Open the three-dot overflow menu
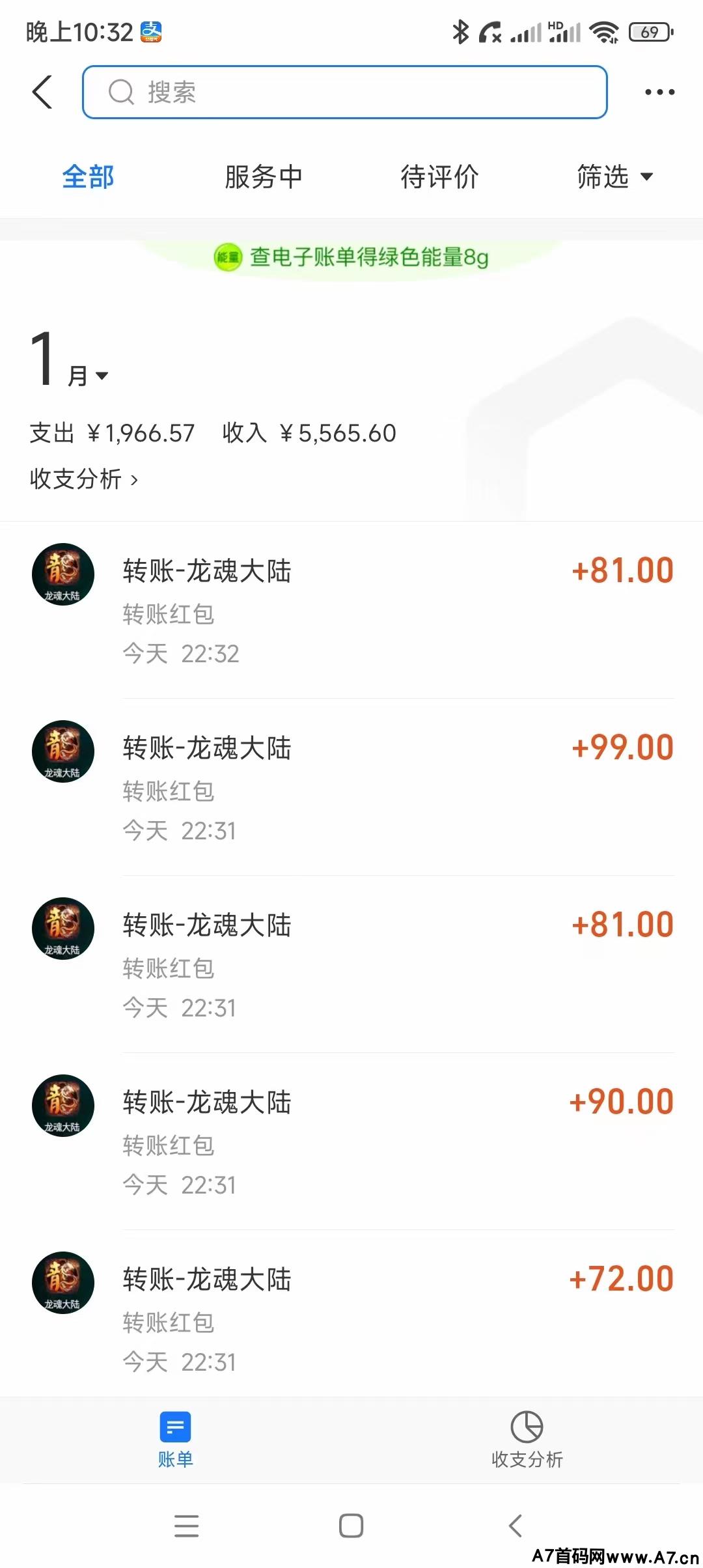703x1568 pixels. pyautogui.click(x=659, y=92)
